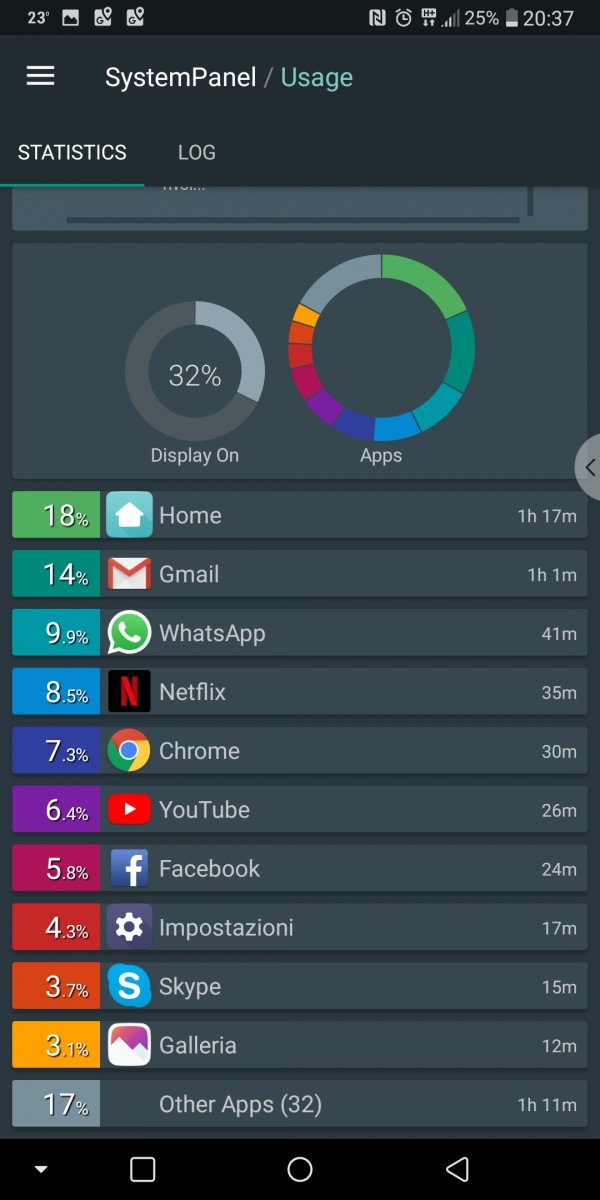Screen dimensions: 600x1200
Task: View Skype usage row
Action: point(299,987)
